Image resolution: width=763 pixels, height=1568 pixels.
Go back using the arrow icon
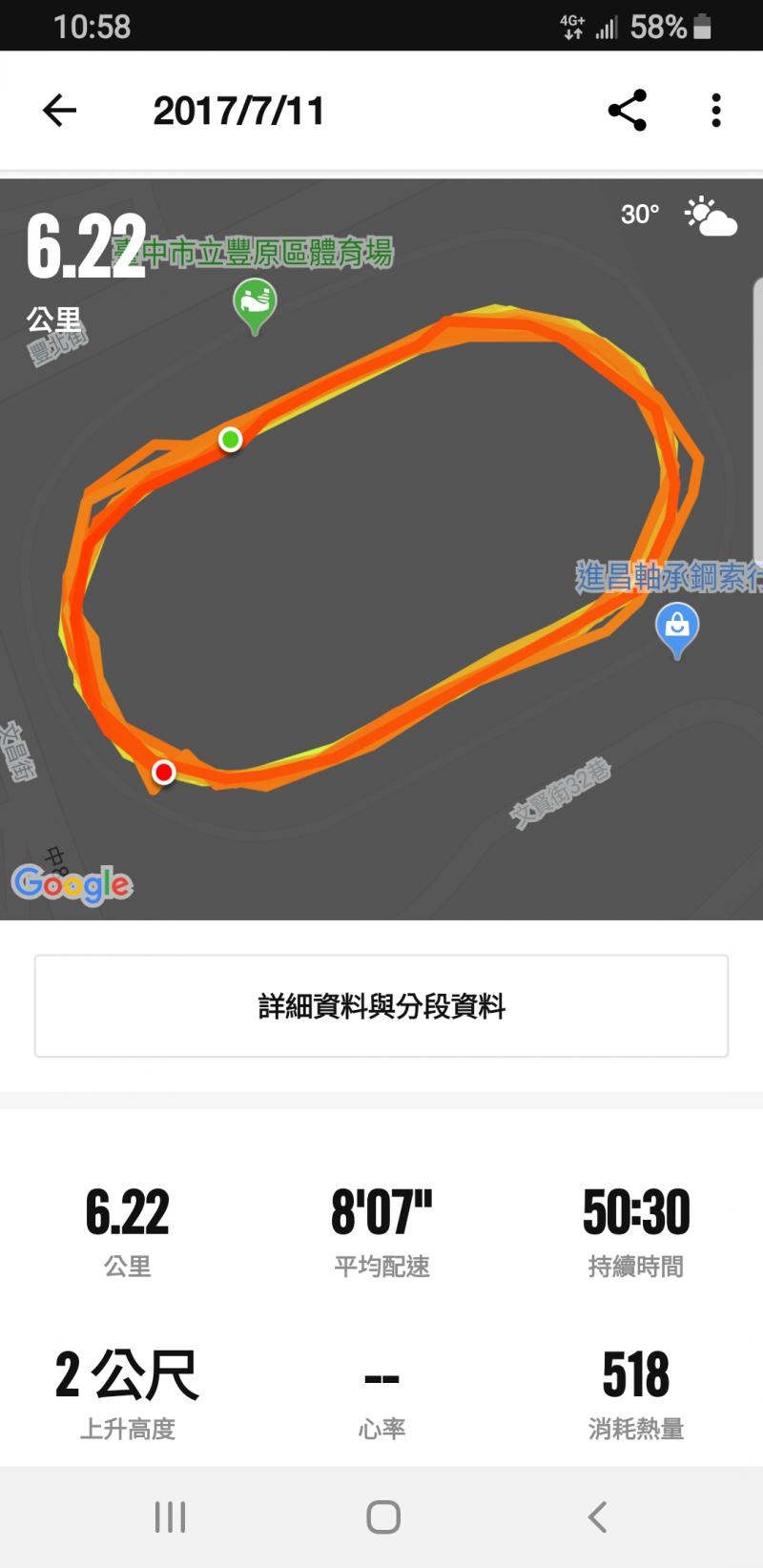pyautogui.click(x=59, y=111)
